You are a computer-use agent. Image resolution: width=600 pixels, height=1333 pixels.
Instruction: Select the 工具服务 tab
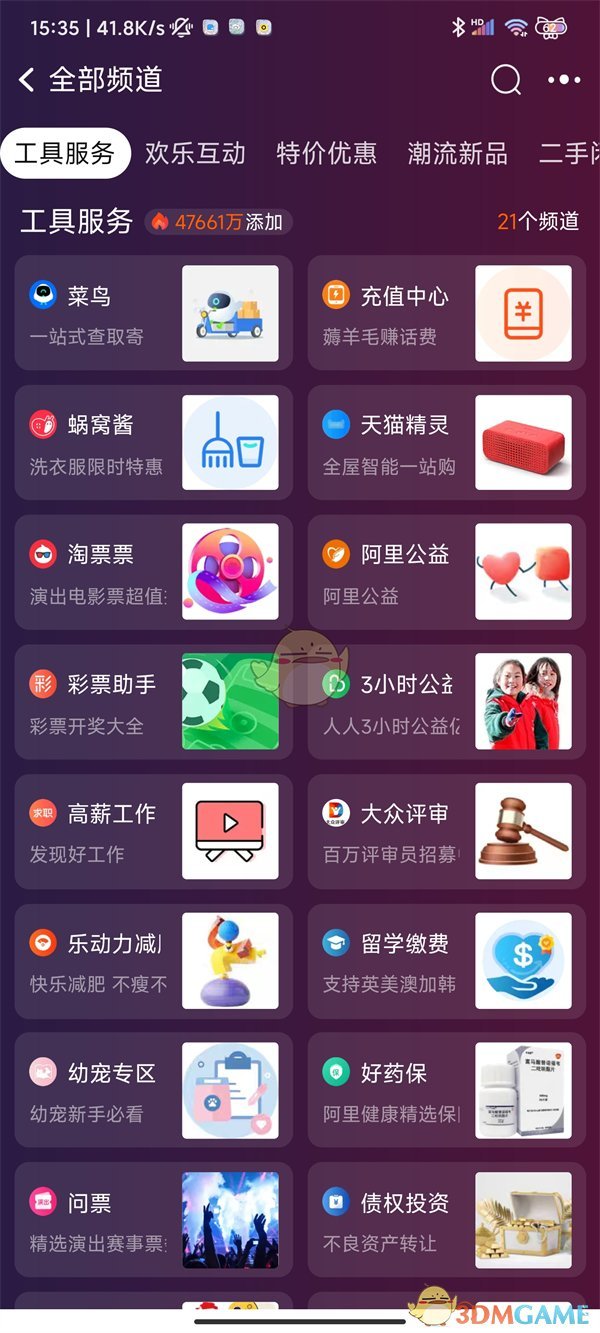coord(65,153)
